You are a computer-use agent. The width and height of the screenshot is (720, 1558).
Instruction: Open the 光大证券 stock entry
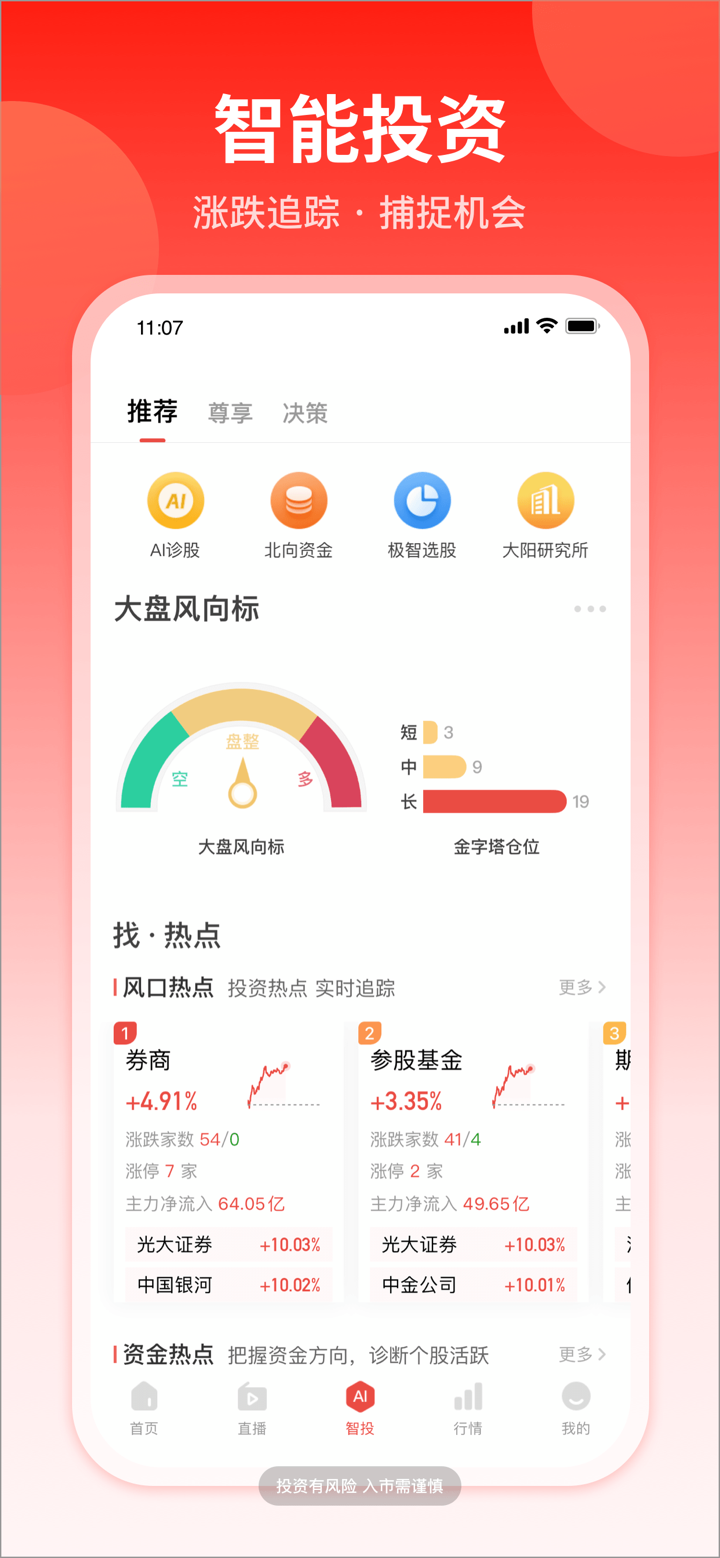(x=228, y=1246)
